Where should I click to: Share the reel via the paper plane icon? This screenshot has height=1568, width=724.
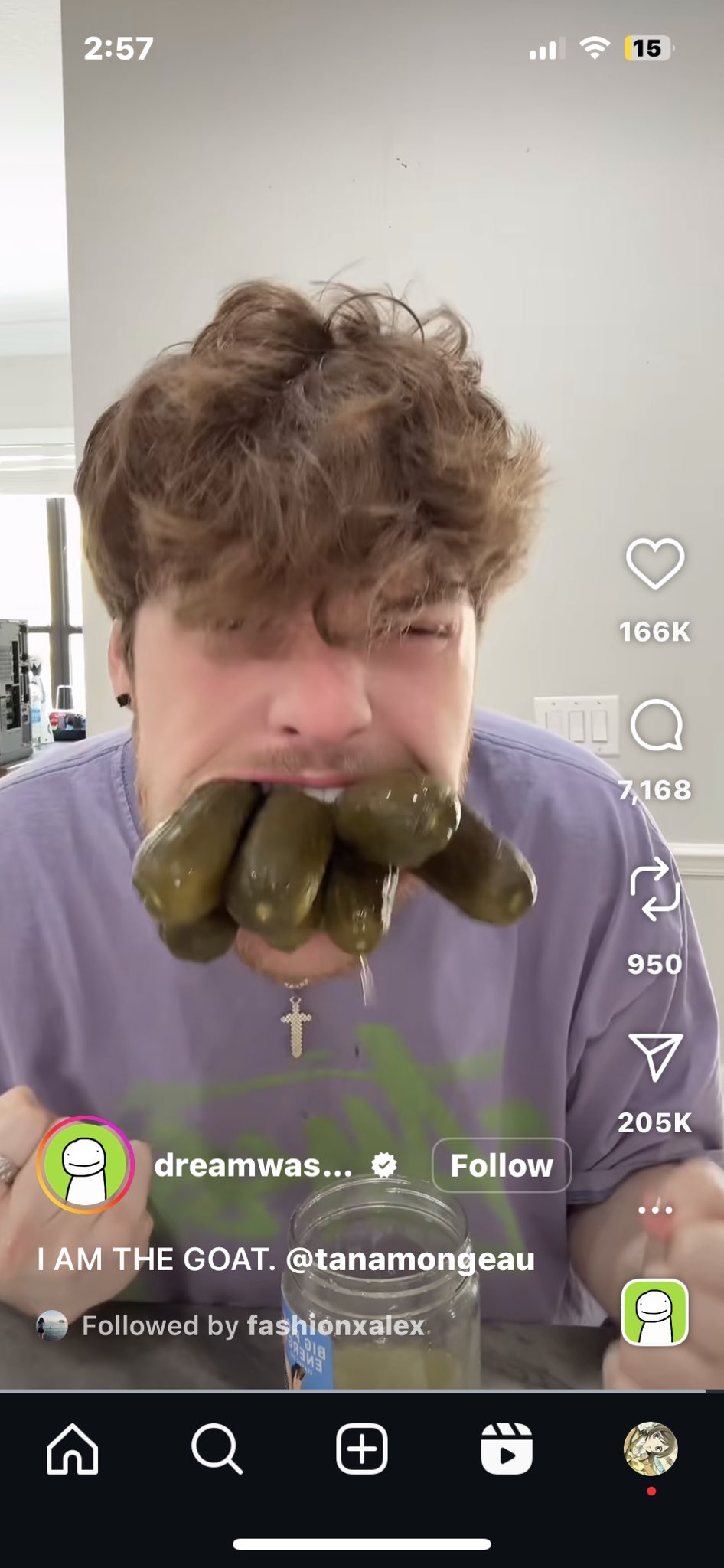pos(654,1057)
